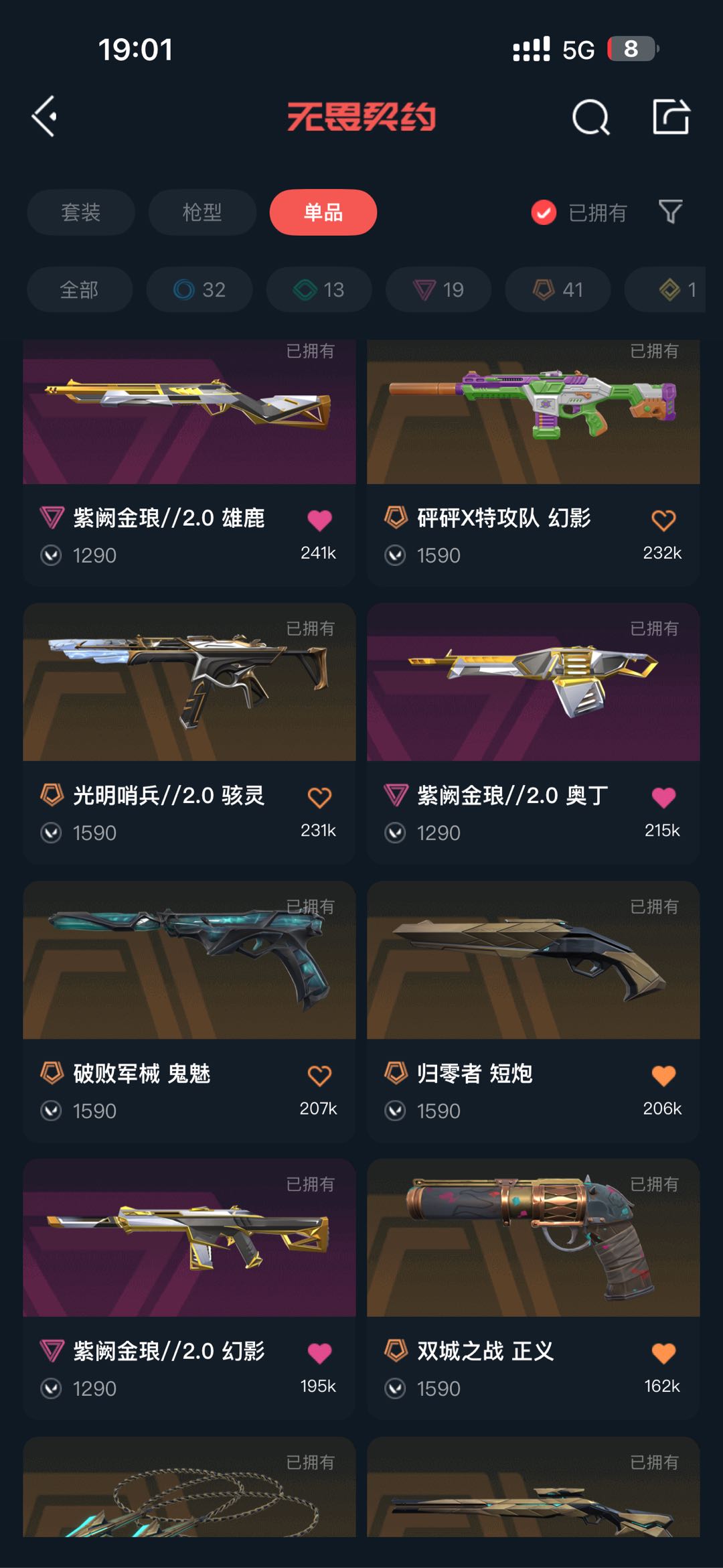Select the 全部 rarity chip
The height and width of the screenshot is (1568, 723).
pyautogui.click(x=80, y=289)
